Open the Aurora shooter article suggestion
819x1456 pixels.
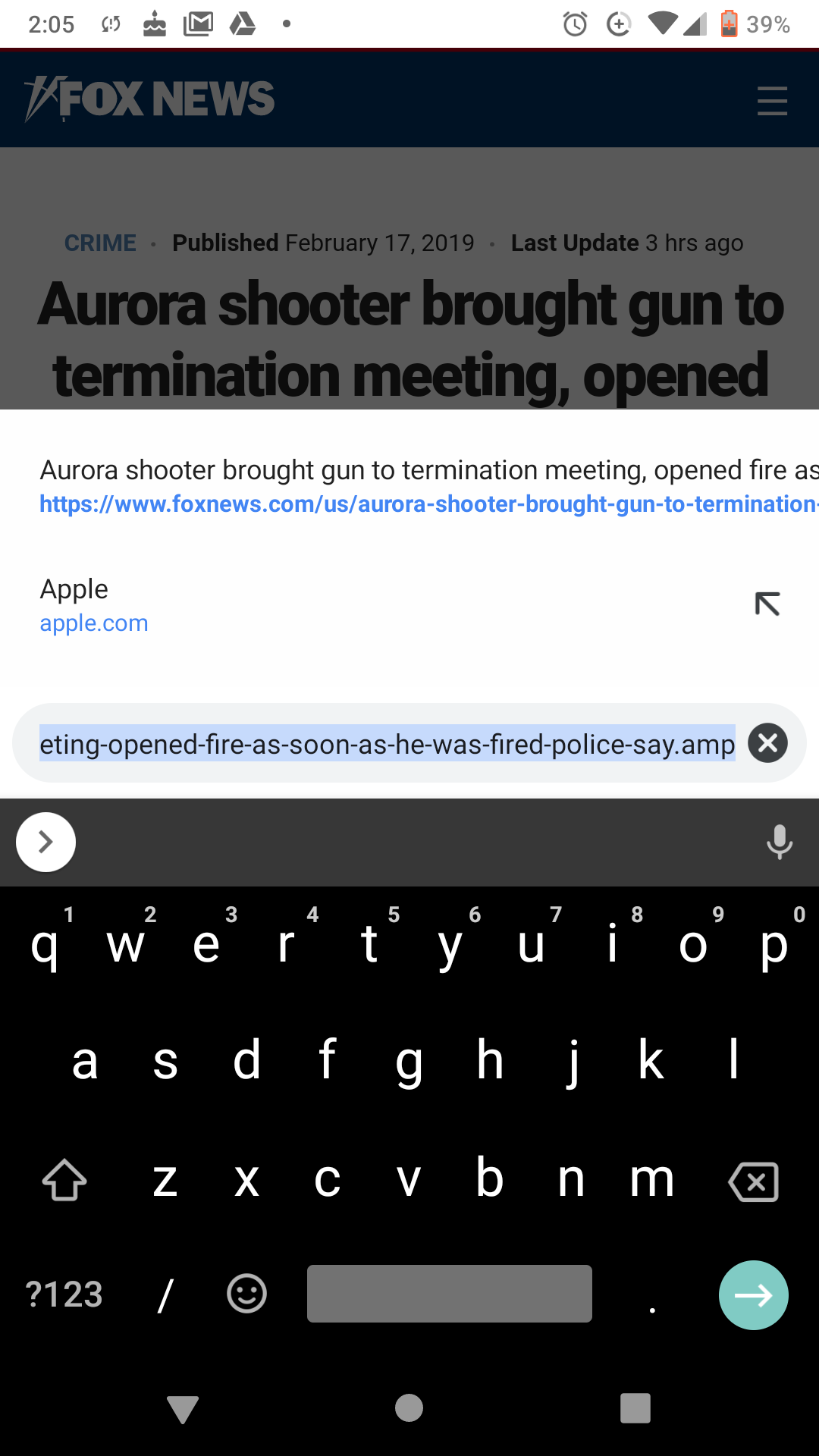coord(409,486)
